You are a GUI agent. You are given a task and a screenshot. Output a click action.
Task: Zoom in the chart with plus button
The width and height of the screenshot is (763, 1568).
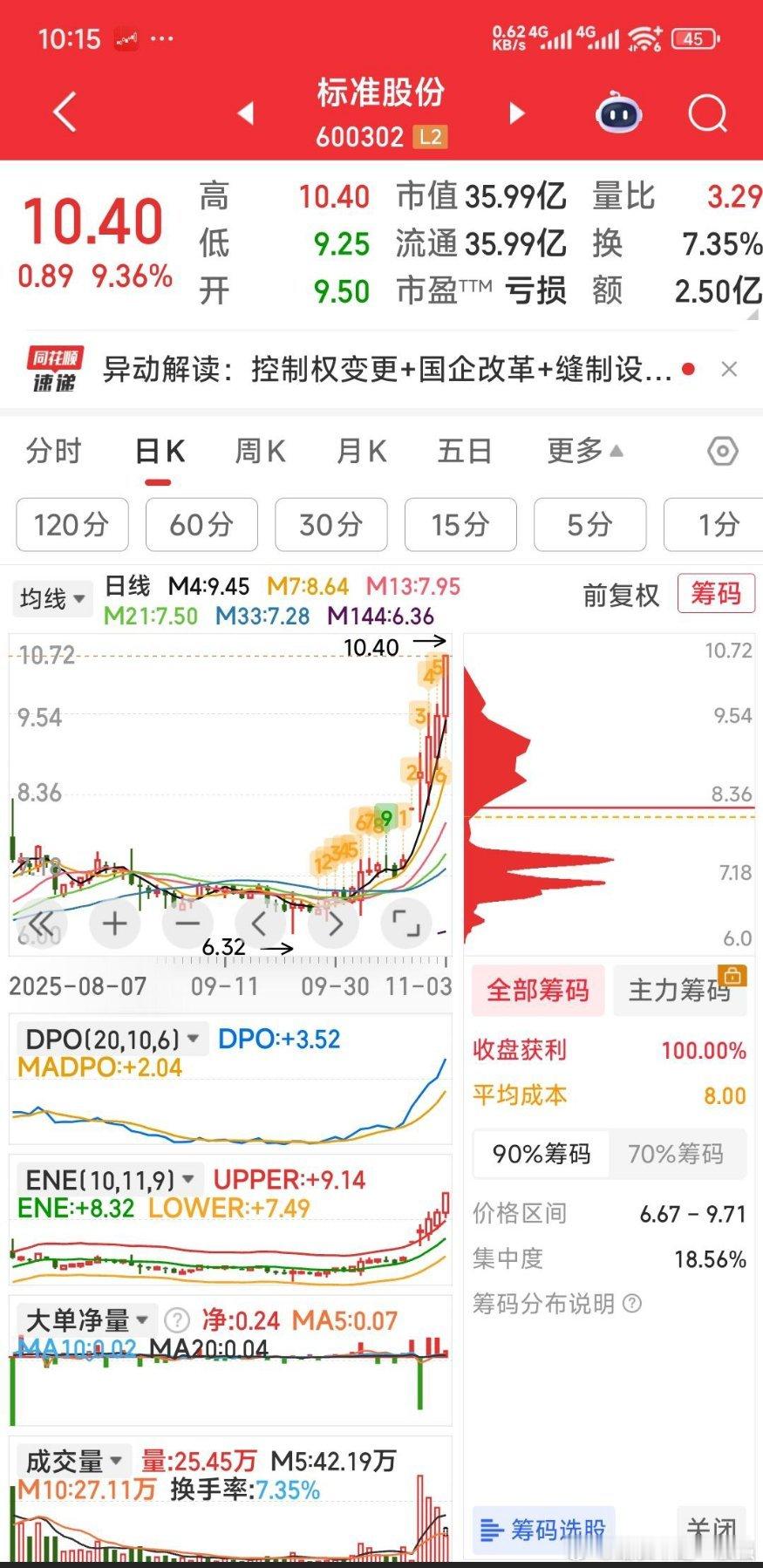point(115,924)
